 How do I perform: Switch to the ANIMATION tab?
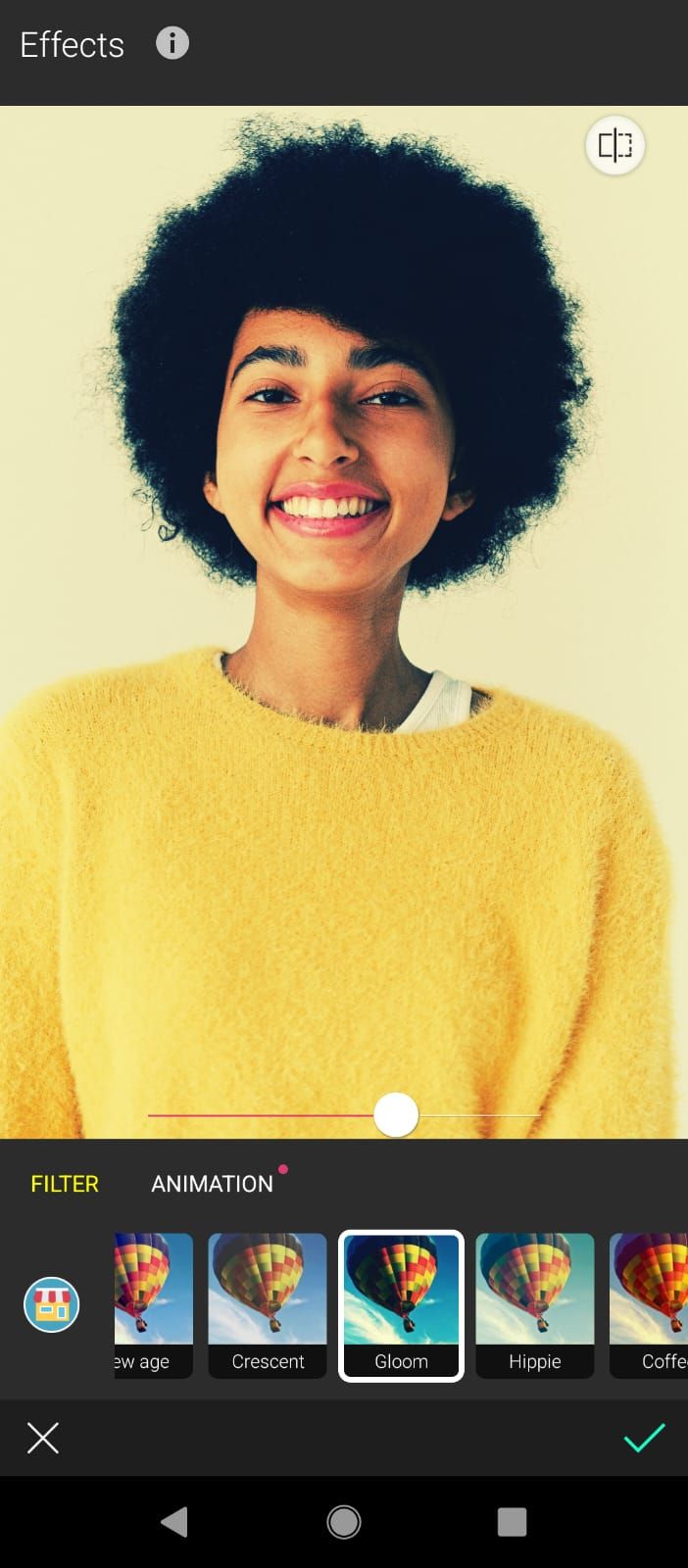point(213,1184)
